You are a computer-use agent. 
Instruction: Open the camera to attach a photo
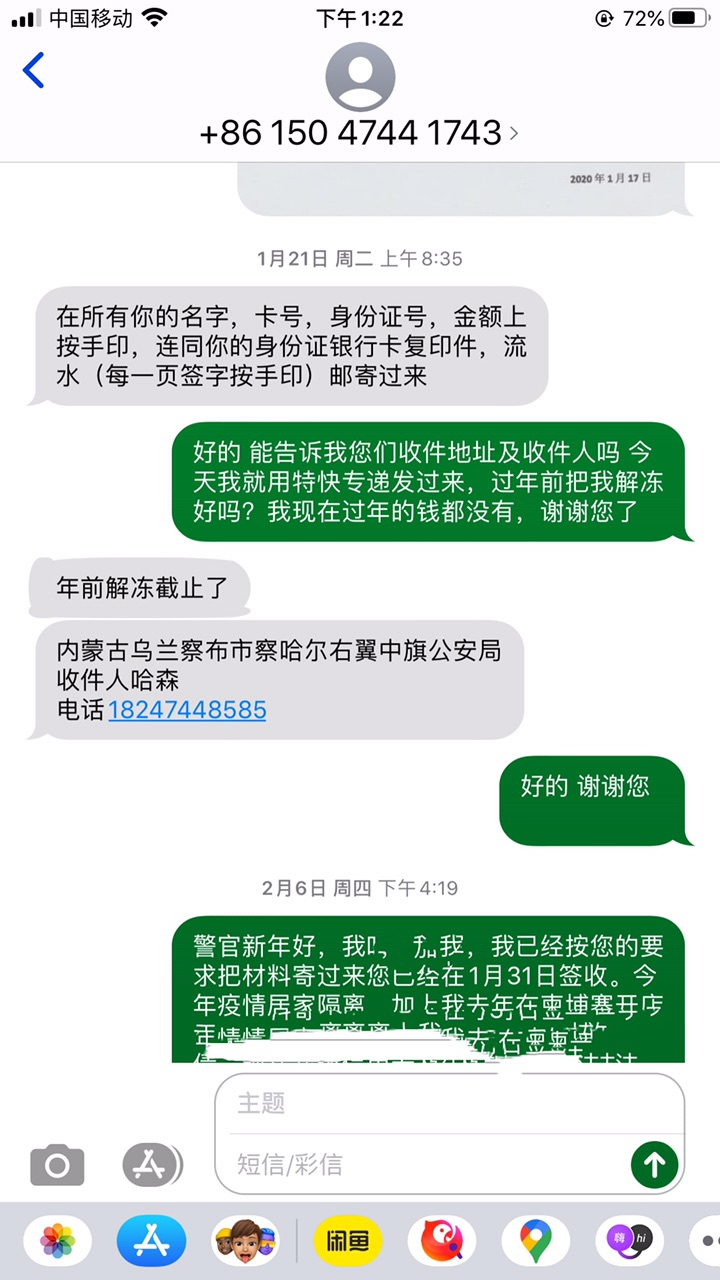click(x=57, y=1165)
